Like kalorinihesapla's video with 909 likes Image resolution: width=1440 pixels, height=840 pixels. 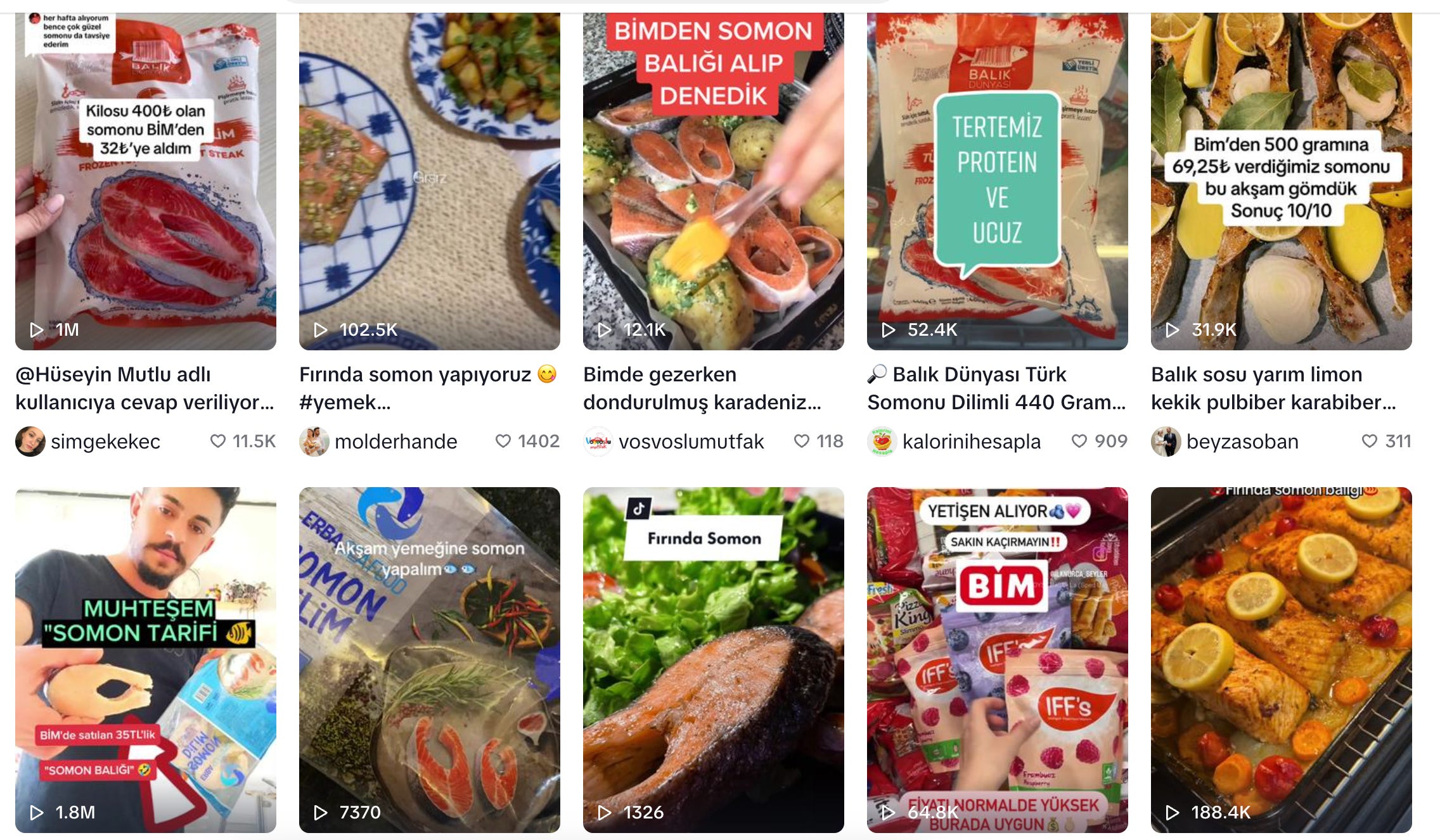(1079, 441)
